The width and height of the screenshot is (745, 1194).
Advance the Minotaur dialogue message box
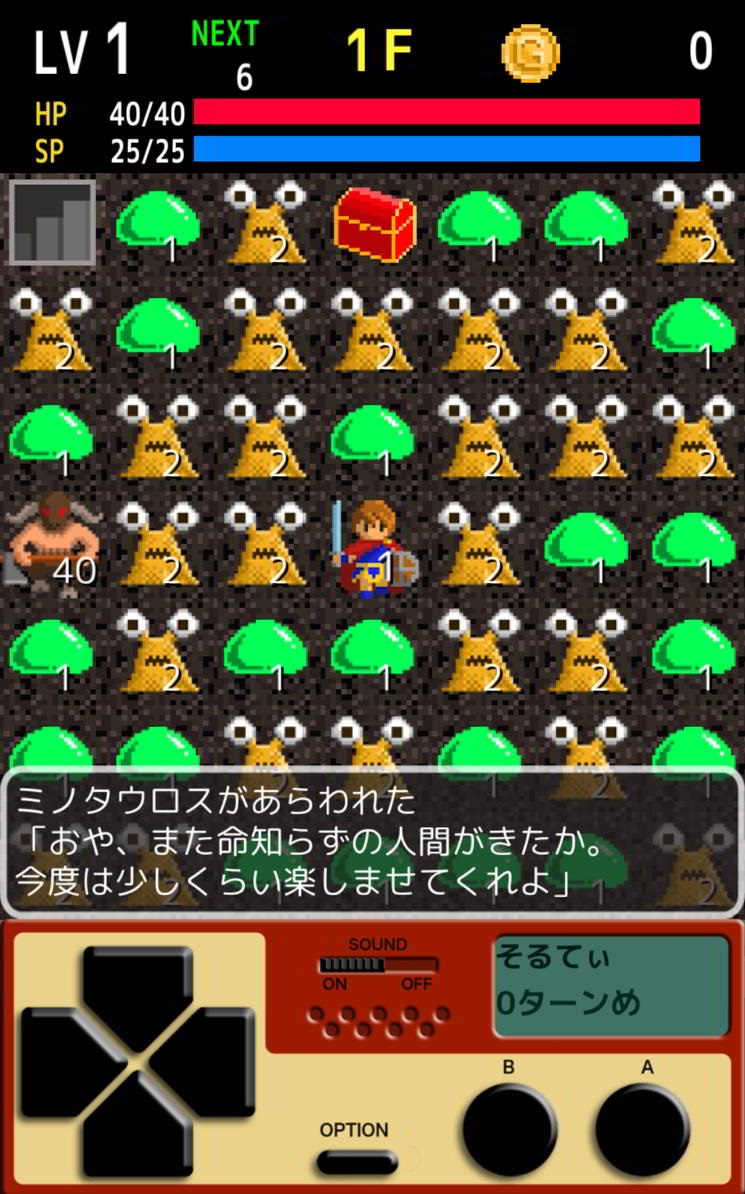372,842
